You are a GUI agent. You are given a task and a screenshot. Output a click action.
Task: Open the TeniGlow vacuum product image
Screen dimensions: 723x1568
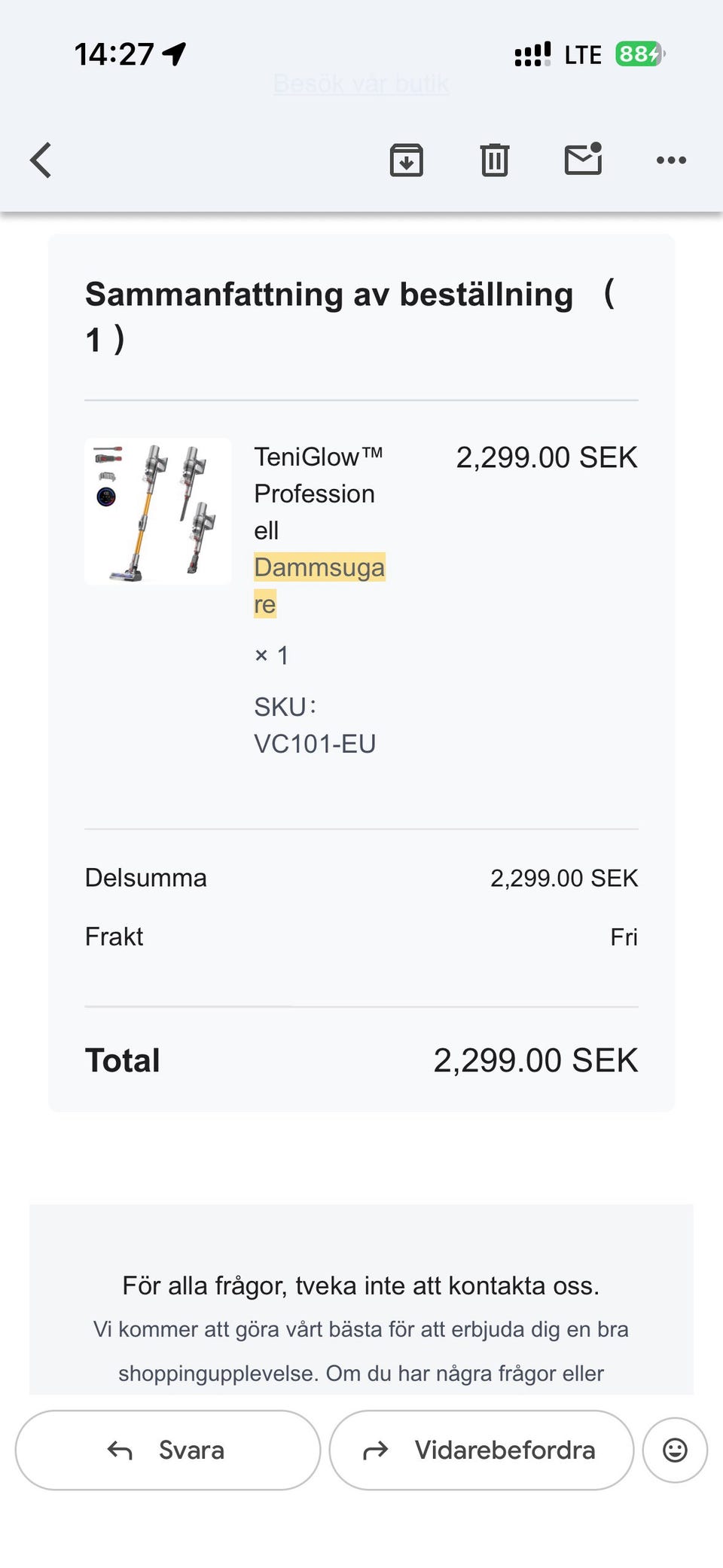point(158,512)
